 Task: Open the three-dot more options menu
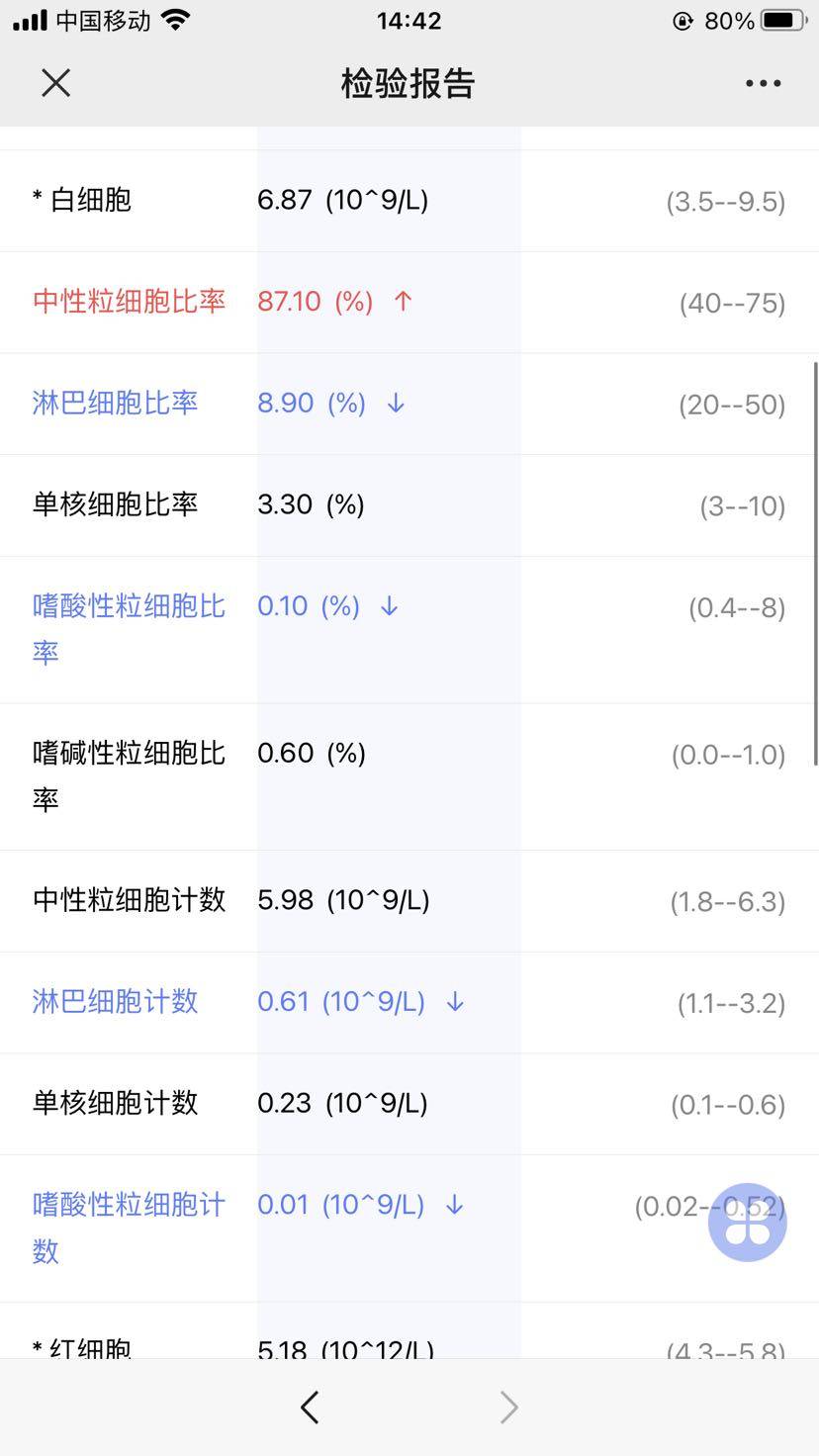(763, 83)
